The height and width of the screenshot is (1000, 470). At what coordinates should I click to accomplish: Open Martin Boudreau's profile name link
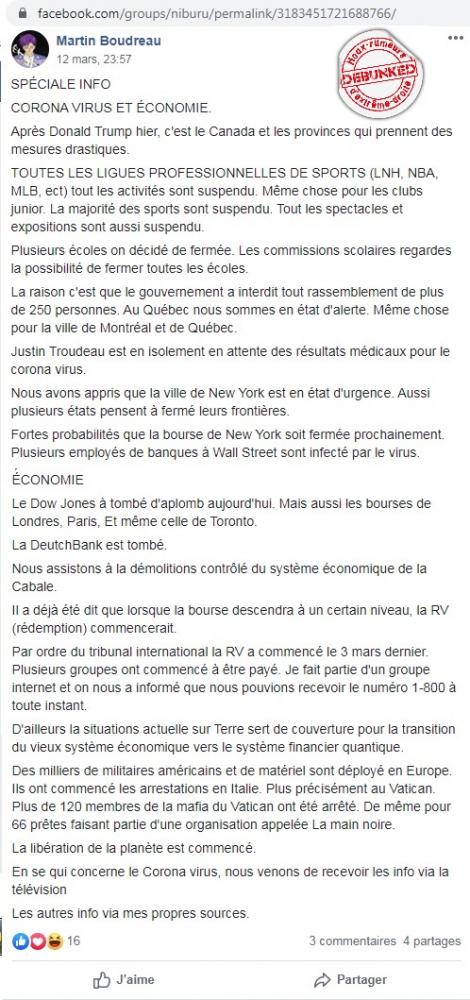point(108,41)
